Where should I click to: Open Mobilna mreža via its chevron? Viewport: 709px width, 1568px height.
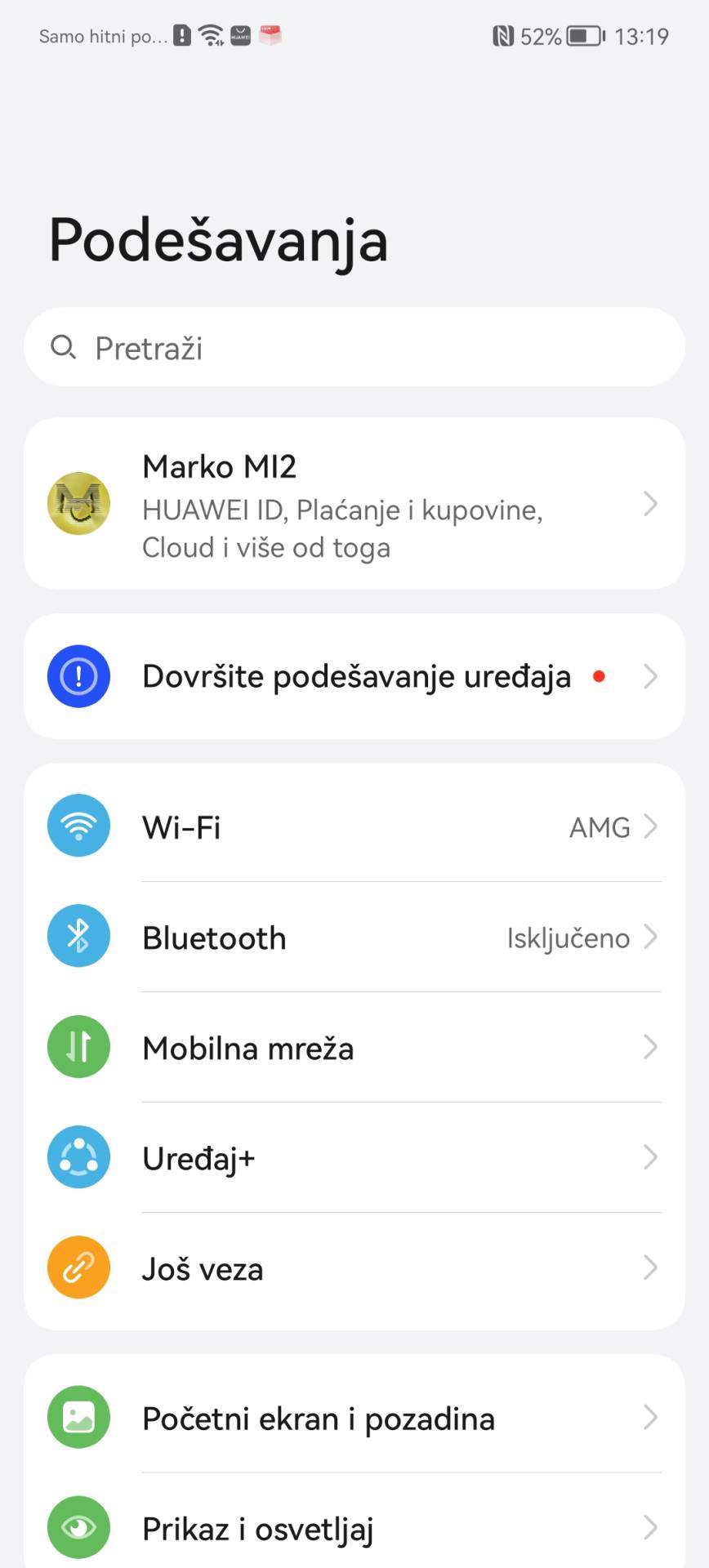point(650,1047)
